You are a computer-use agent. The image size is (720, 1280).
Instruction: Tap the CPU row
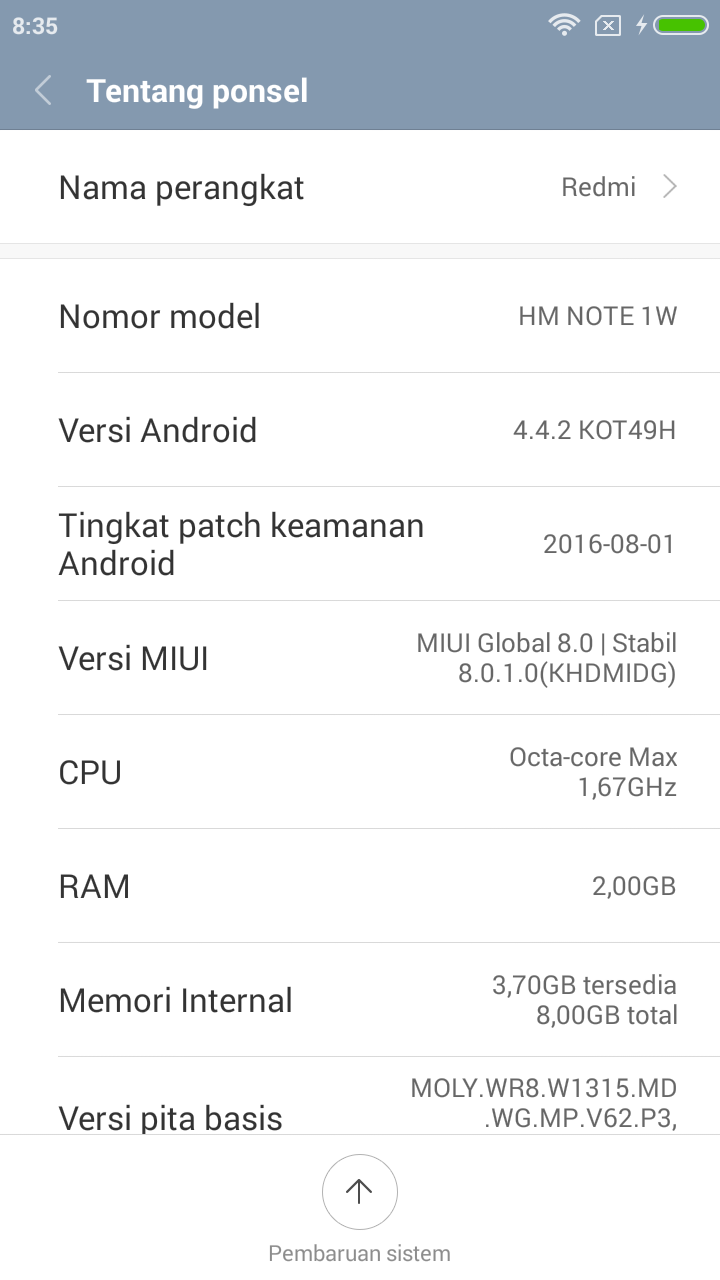[360, 772]
